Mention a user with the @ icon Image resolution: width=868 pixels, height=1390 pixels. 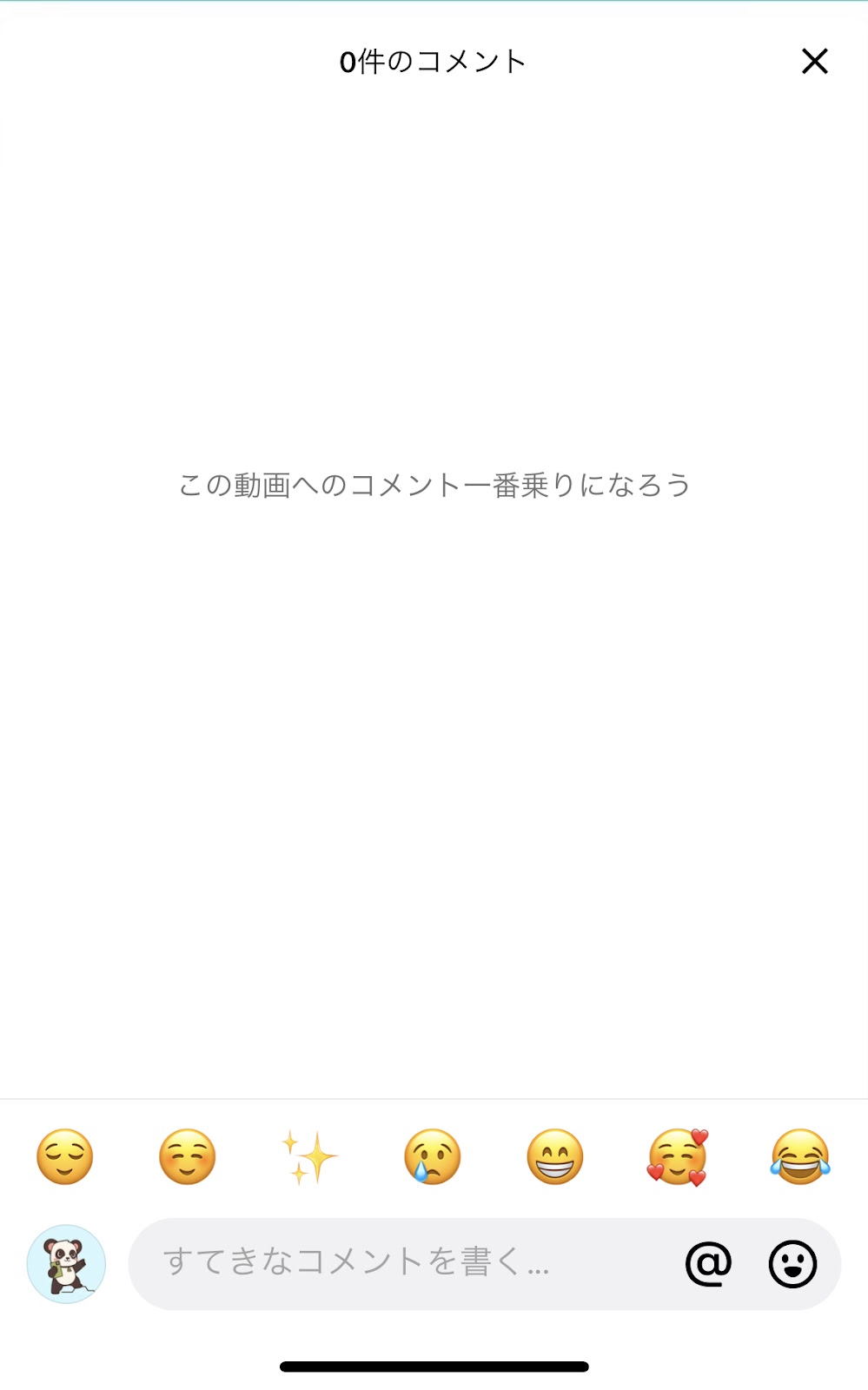point(708,1263)
